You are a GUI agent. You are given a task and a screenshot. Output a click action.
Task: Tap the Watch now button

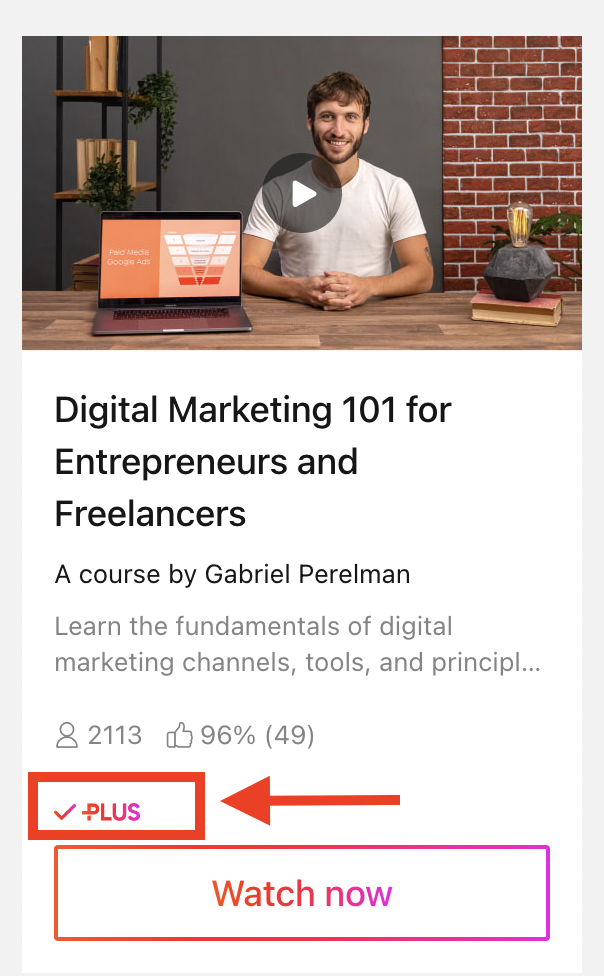(x=302, y=893)
